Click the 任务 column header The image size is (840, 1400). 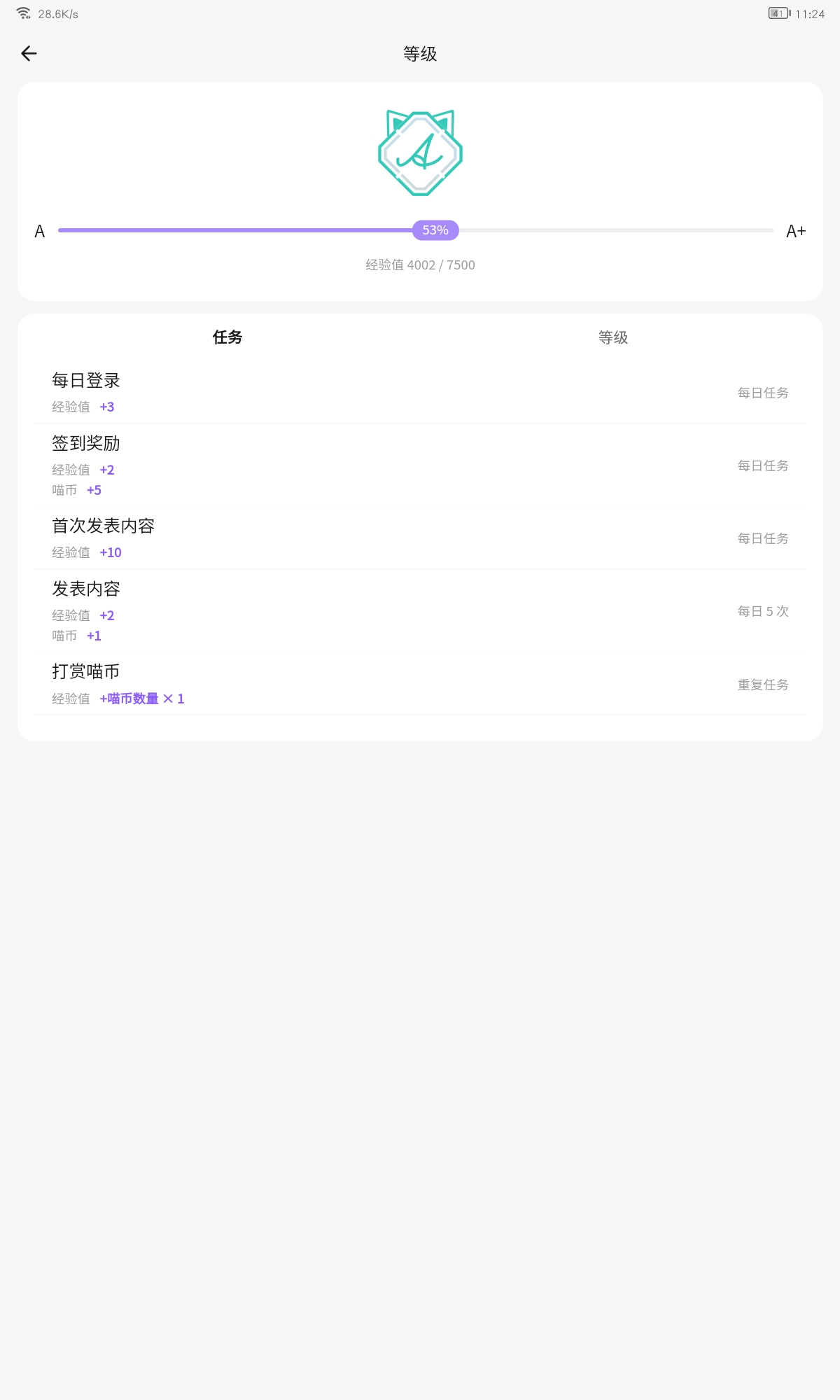(x=227, y=337)
